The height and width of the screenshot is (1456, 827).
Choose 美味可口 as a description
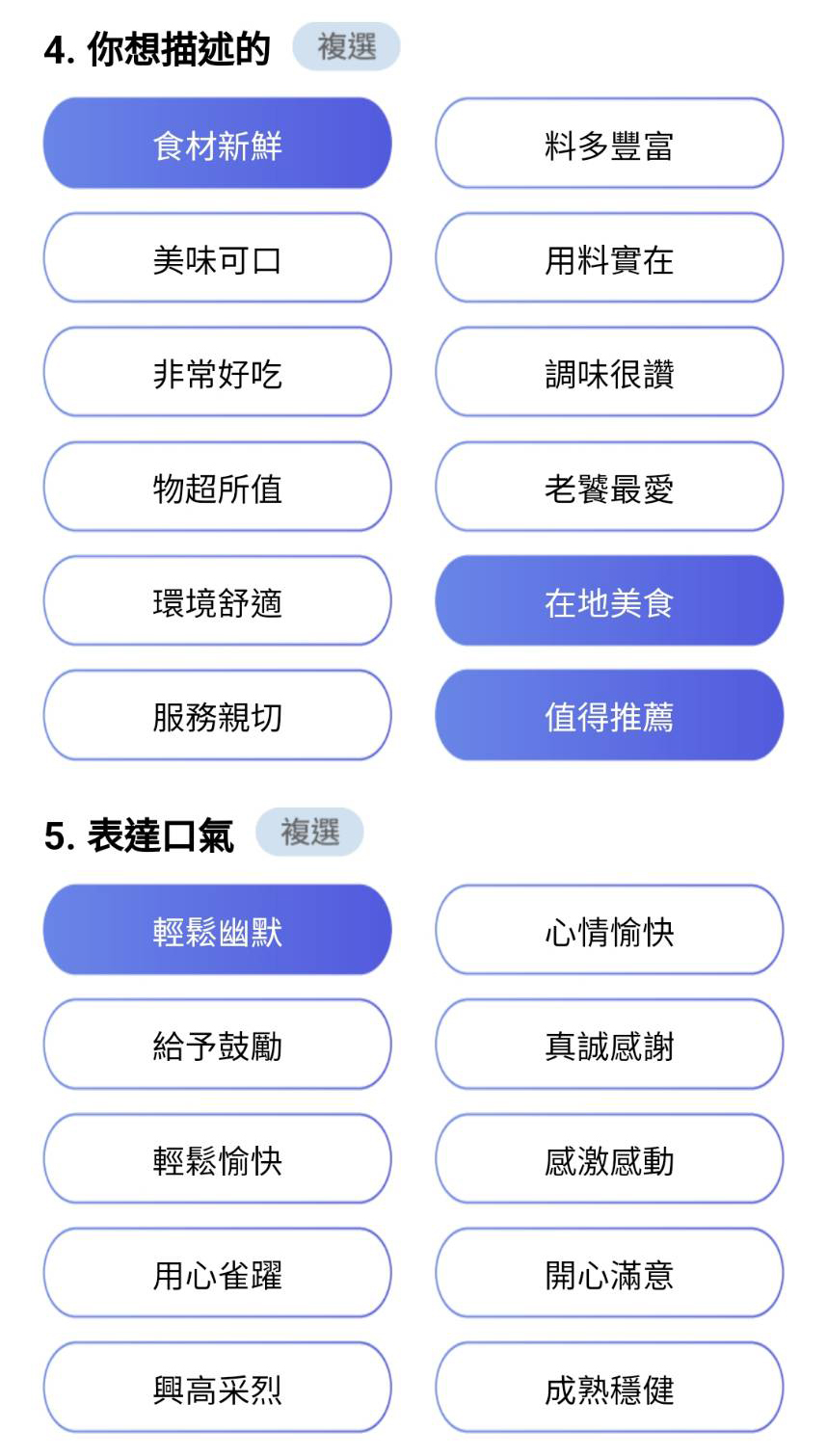pos(217,258)
